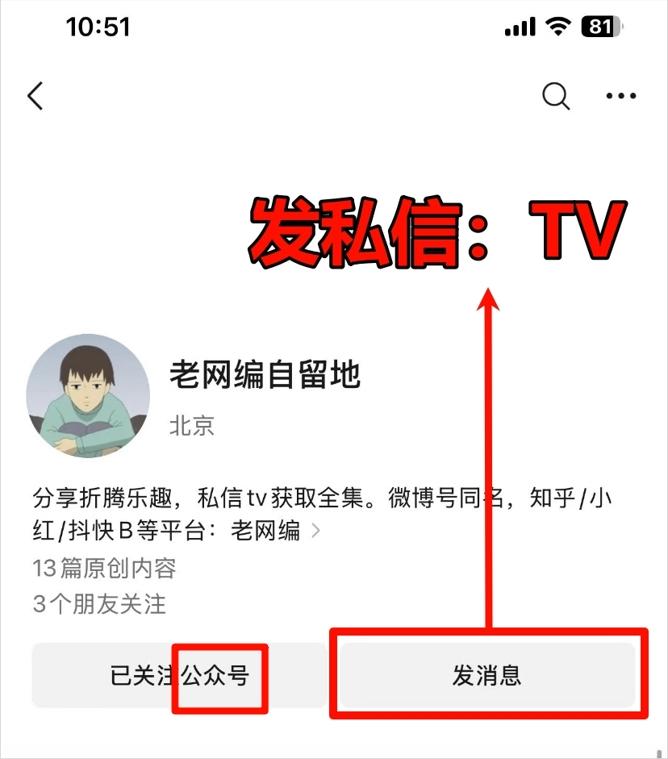Open the three-dot overflow menu

[621, 96]
